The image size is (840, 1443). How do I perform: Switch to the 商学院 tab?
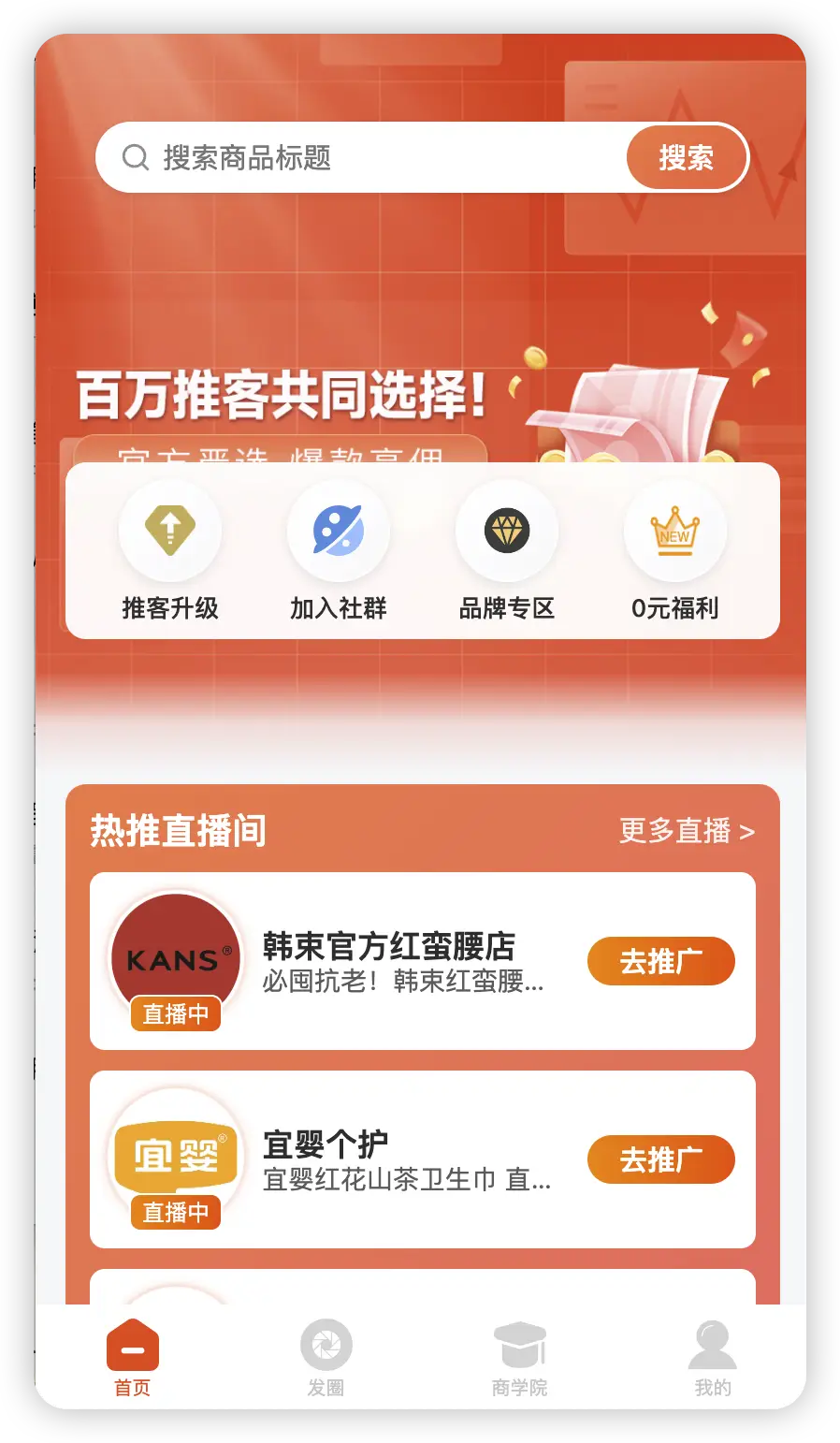[x=519, y=1359]
